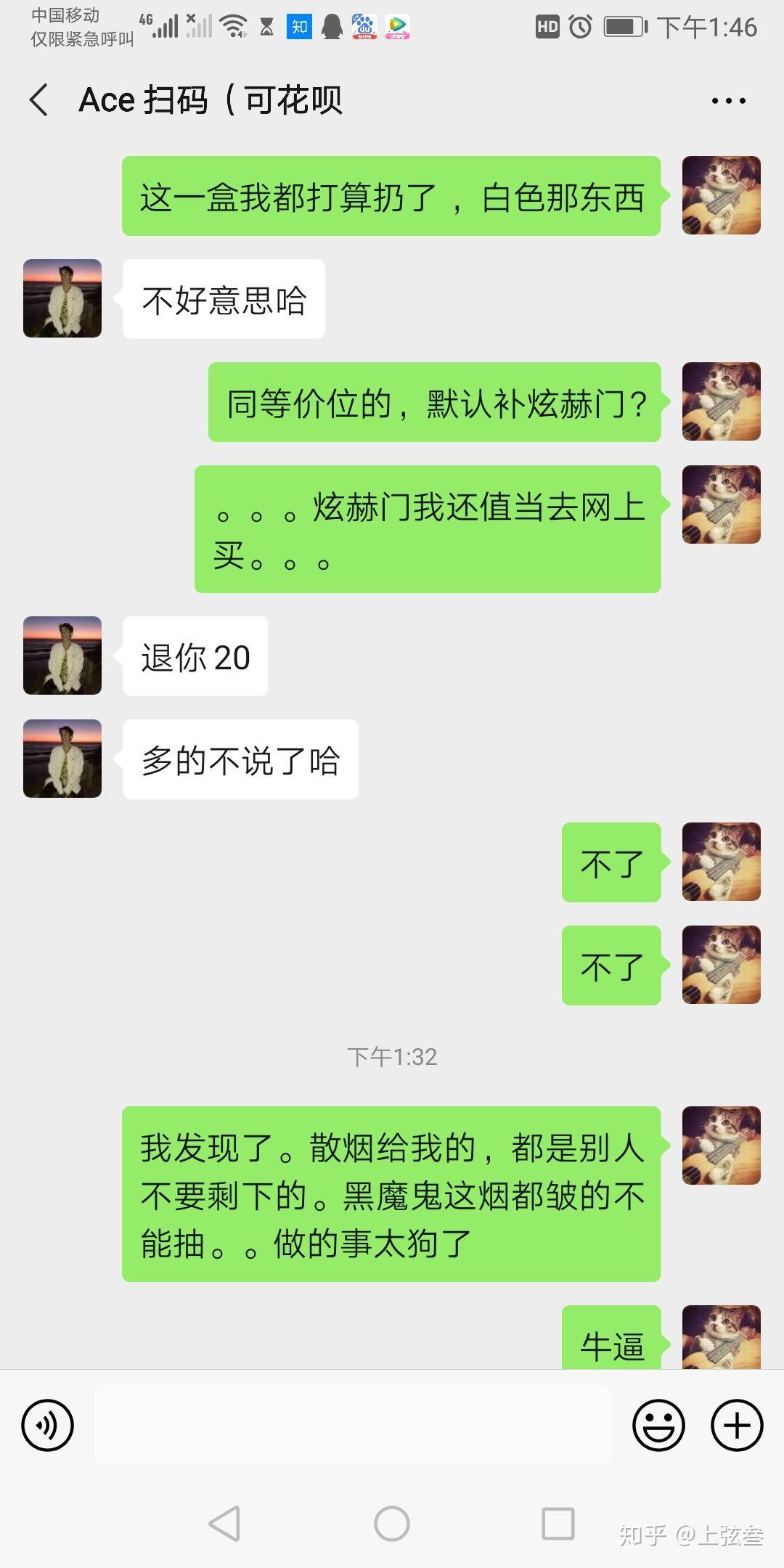Viewport: 784px width, 1568px height.
Task: Open the recent apps view
Action: 558,1524
